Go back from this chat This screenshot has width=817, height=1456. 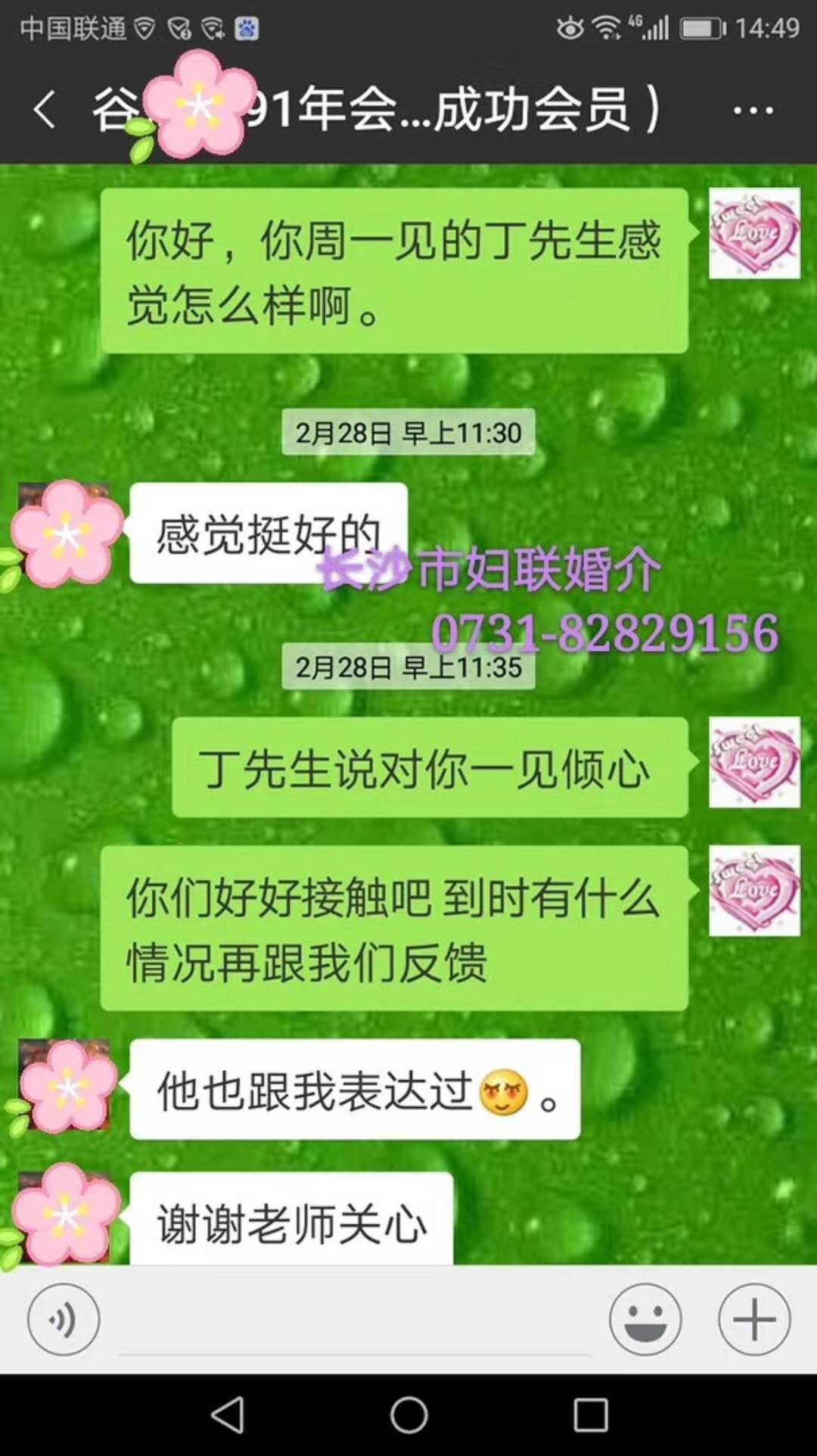[x=45, y=110]
